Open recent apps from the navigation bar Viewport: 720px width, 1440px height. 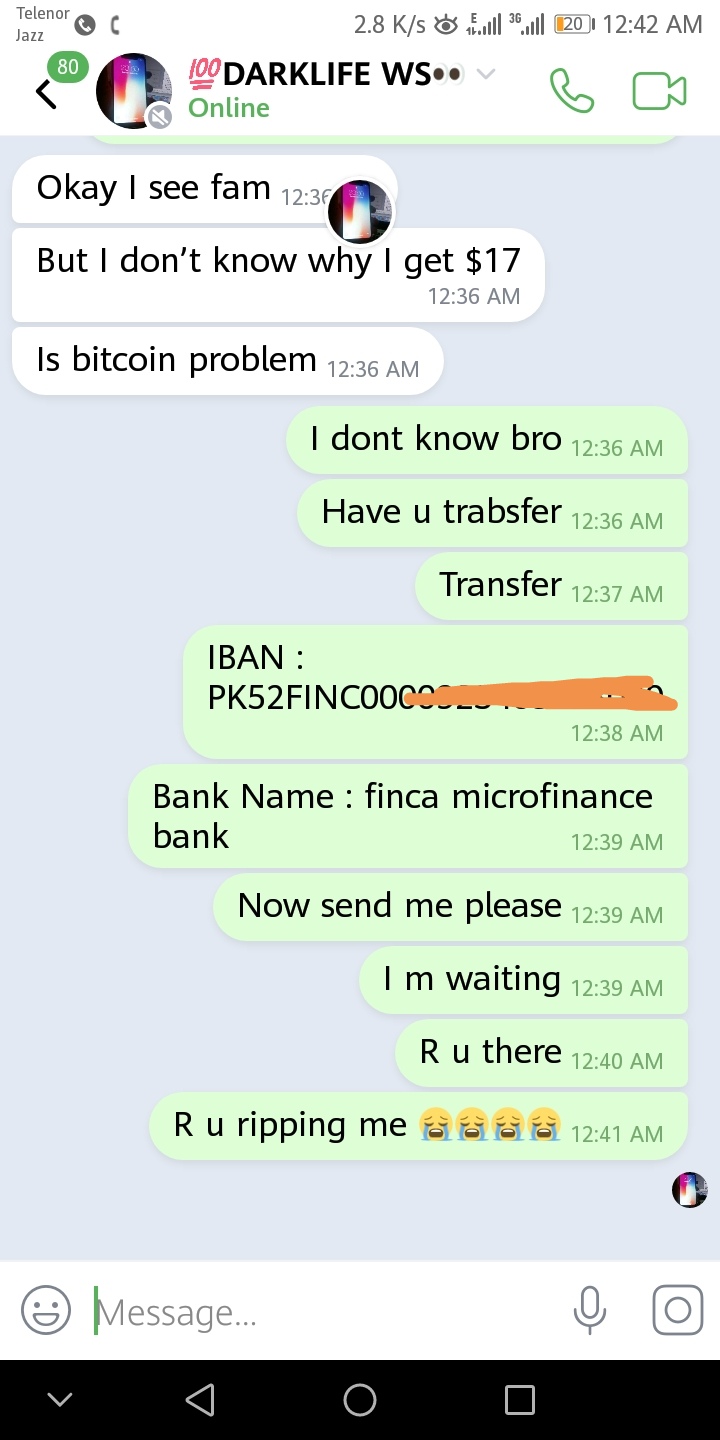[519, 1400]
